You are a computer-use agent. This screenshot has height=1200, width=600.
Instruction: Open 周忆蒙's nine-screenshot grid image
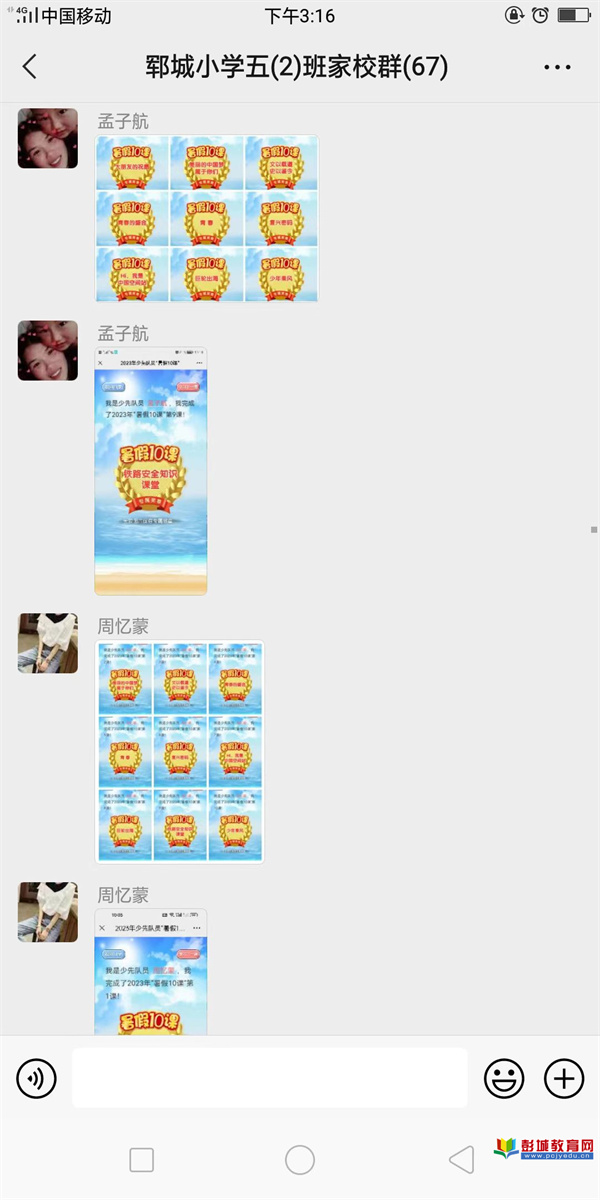pyautogui.click(x=180, y=752)
